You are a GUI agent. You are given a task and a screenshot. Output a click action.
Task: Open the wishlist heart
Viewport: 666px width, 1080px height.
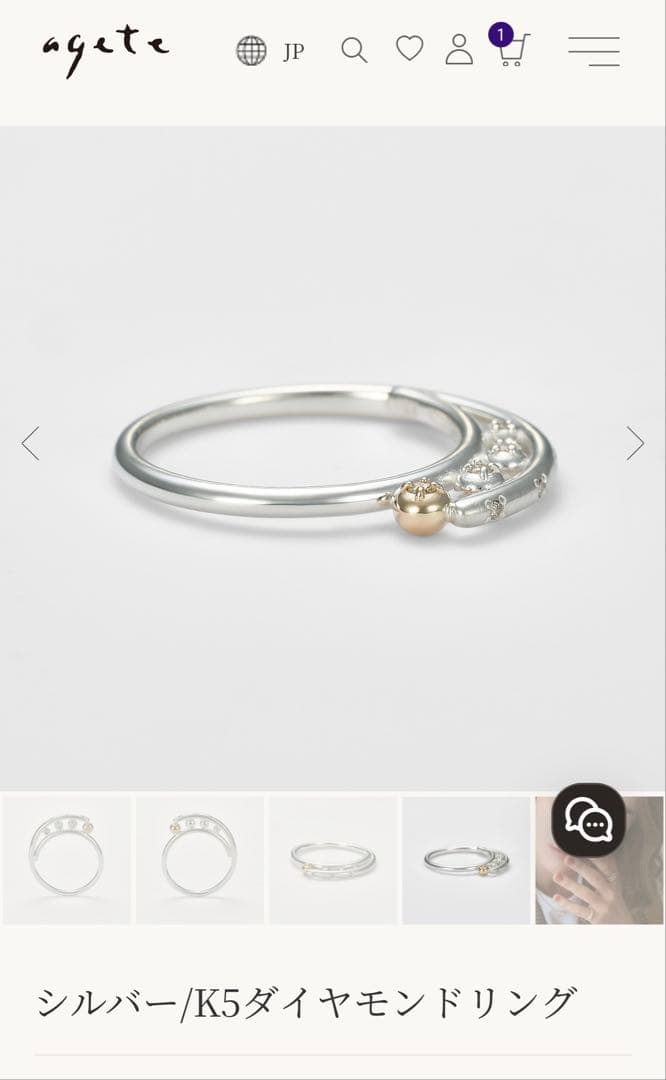409,49
